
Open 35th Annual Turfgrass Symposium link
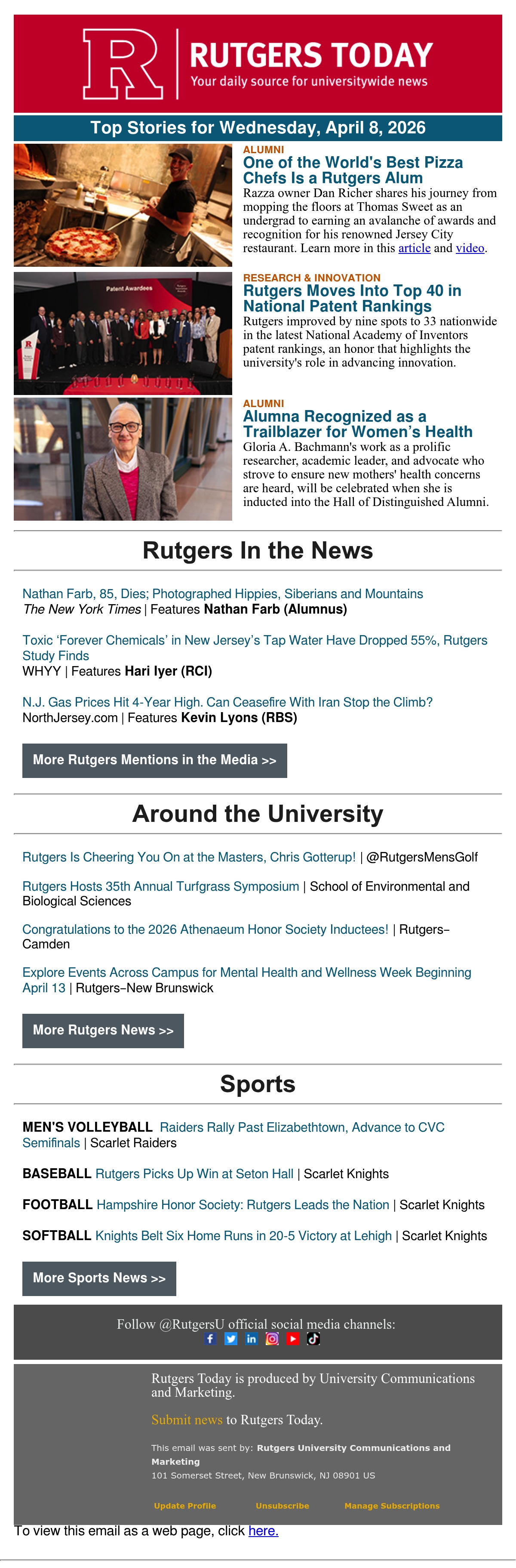click(161, 886)
